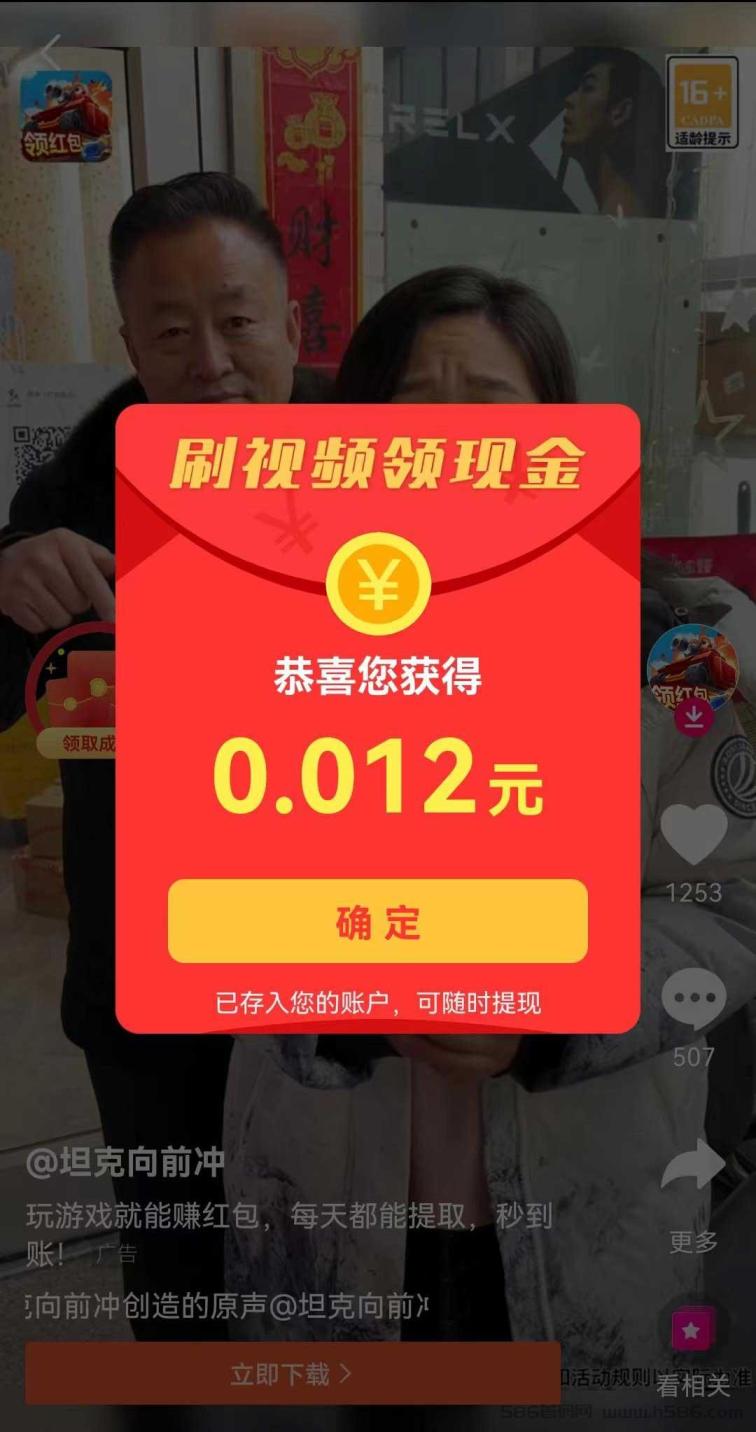Open the comments bubble icon
756x1432 pixels.
[x=694, y=1000]
